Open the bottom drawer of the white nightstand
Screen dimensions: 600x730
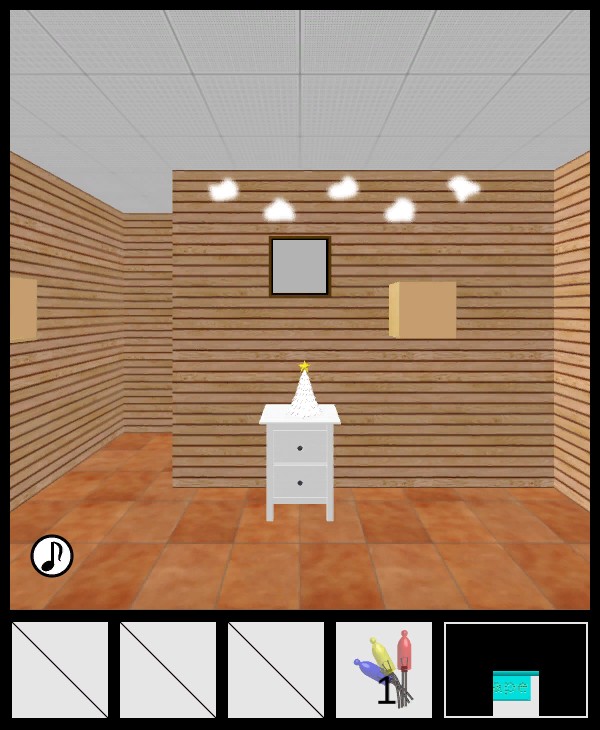[x=300, y=482]
